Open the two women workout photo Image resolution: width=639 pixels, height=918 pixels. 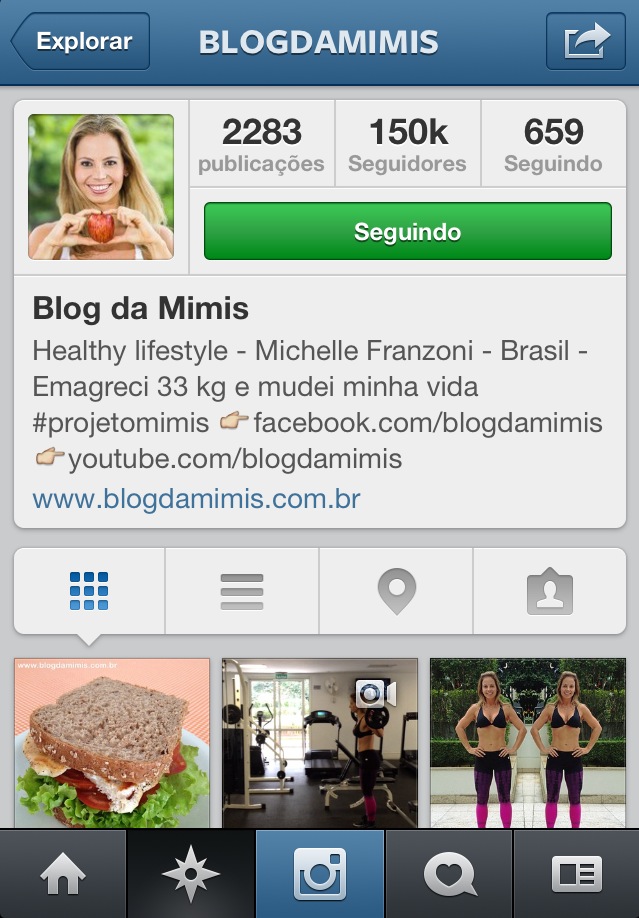pyautogui.click(x=527, y=742)
